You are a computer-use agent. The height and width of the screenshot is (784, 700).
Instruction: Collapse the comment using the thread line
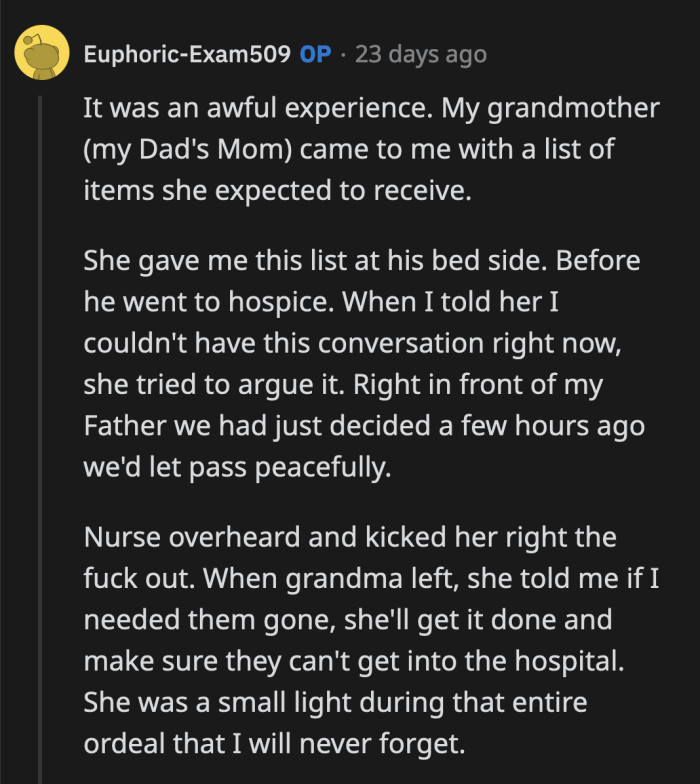tap(41, 440)
